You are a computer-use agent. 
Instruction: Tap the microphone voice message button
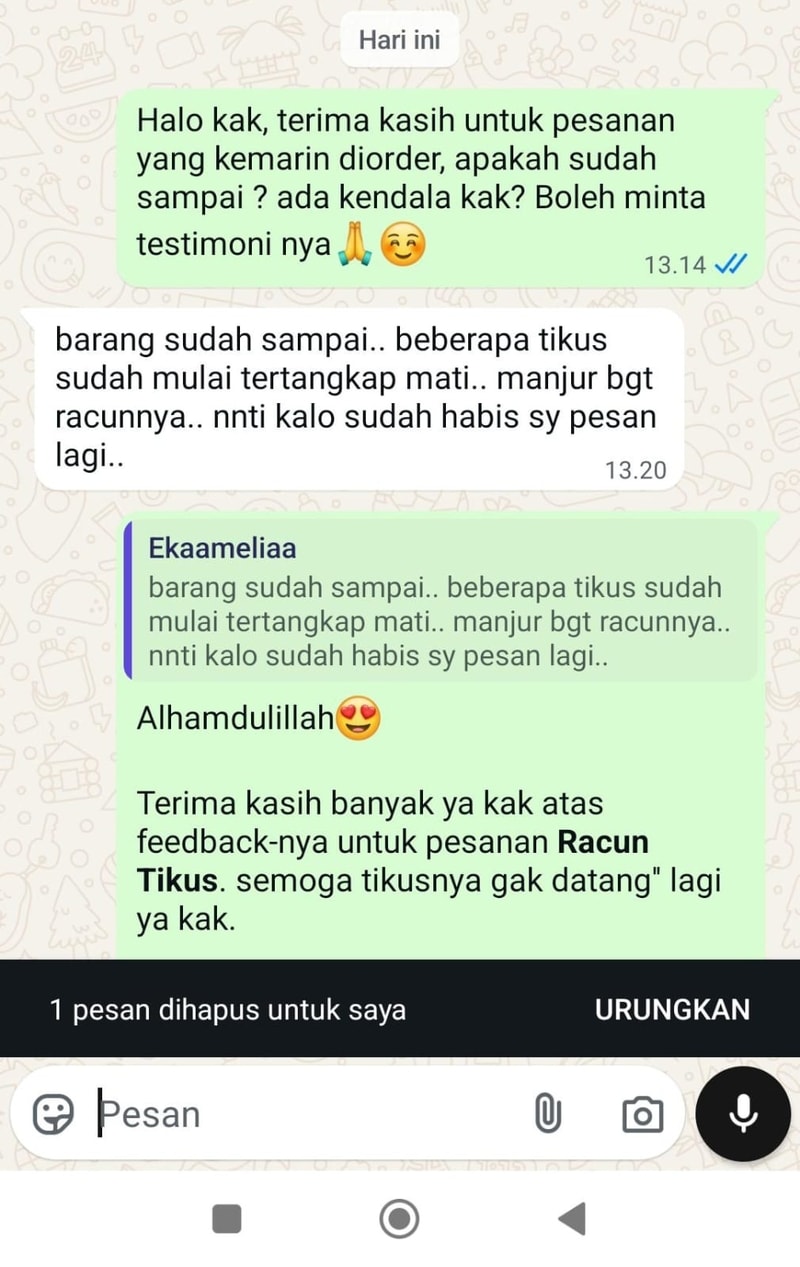pos(742,1113)
